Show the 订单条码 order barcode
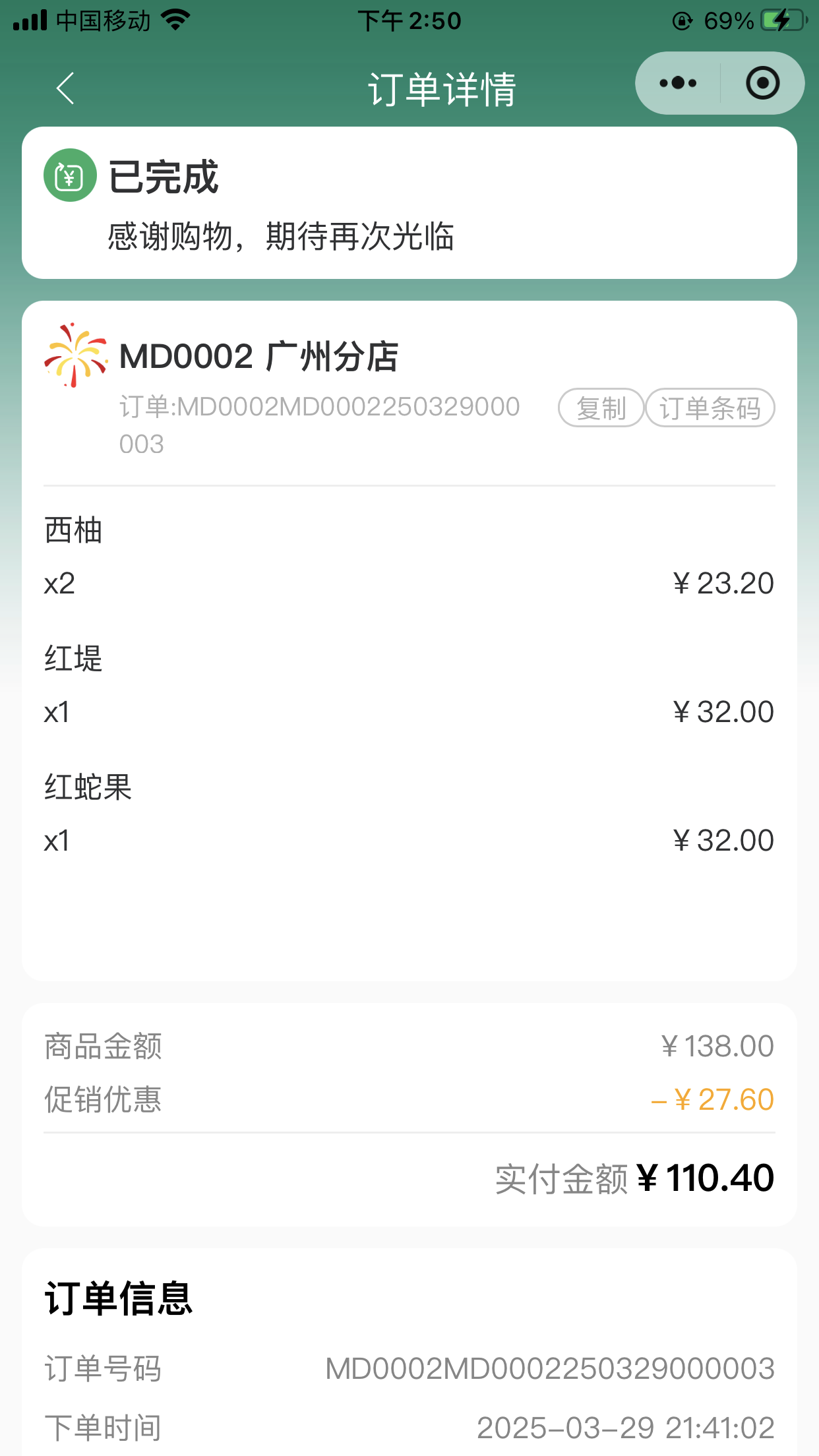The image size is (819, 1456). pyautogui.click(x=710, y=408)
